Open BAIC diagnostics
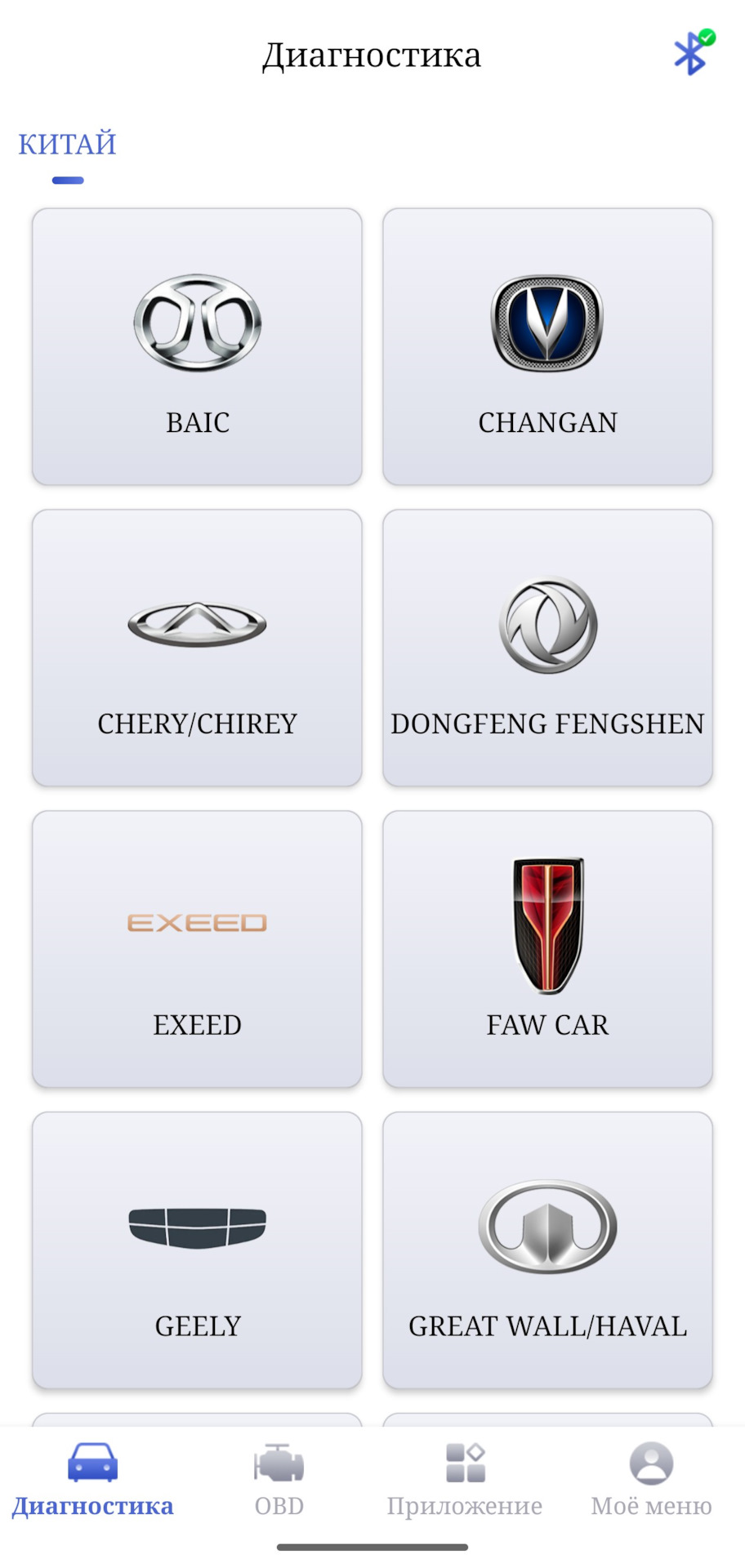 coord(197,347)
